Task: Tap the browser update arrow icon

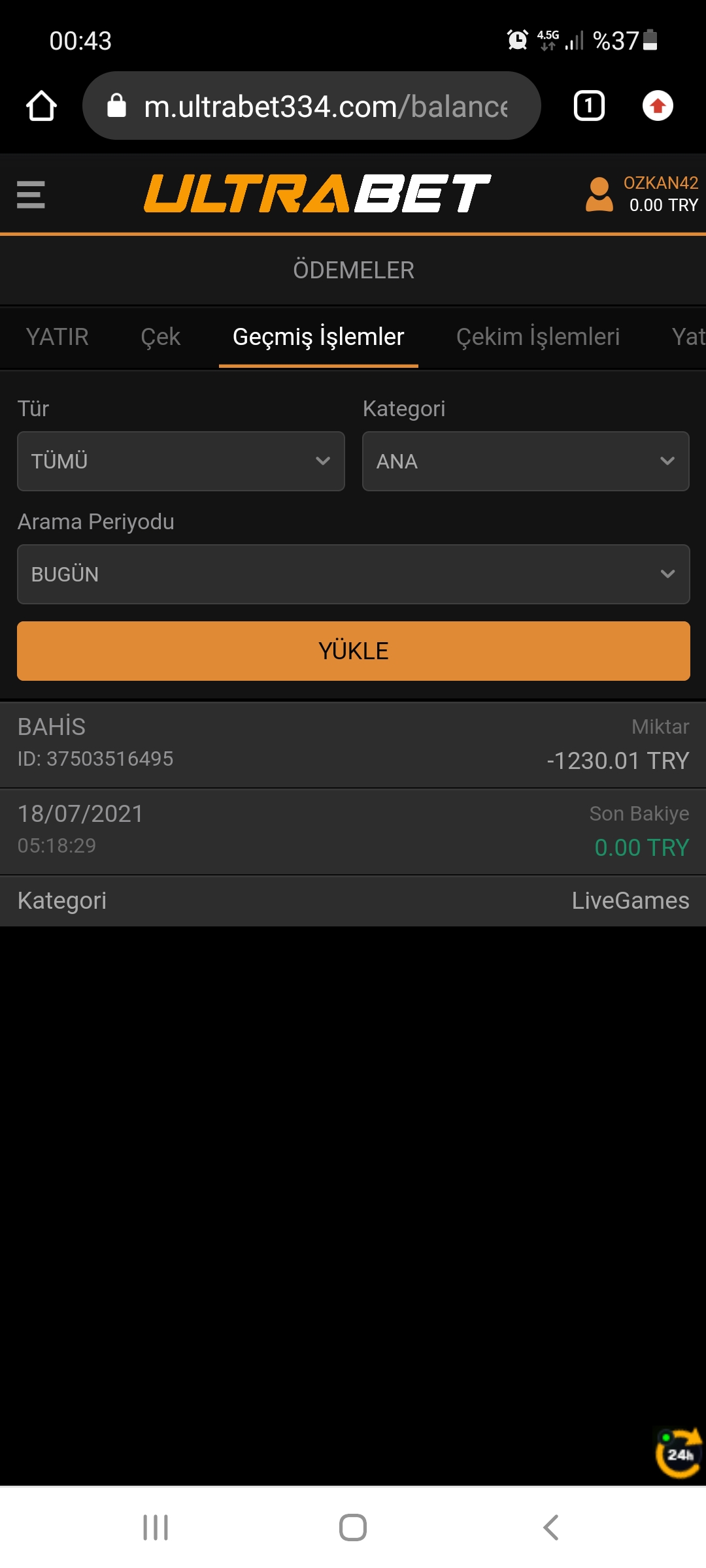Action: pyautogui.click(x=658, y=106)
